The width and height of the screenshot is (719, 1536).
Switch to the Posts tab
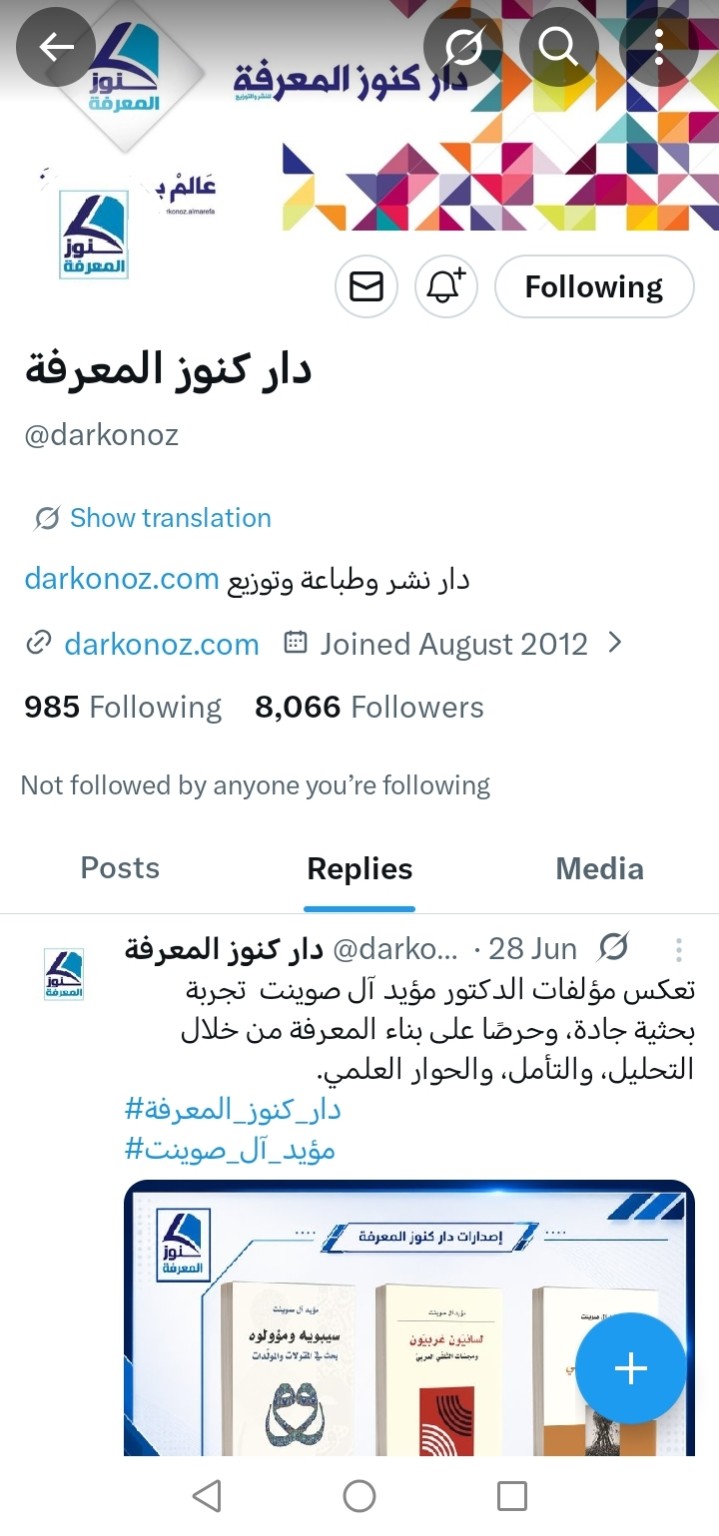click(x=120, y=869)
